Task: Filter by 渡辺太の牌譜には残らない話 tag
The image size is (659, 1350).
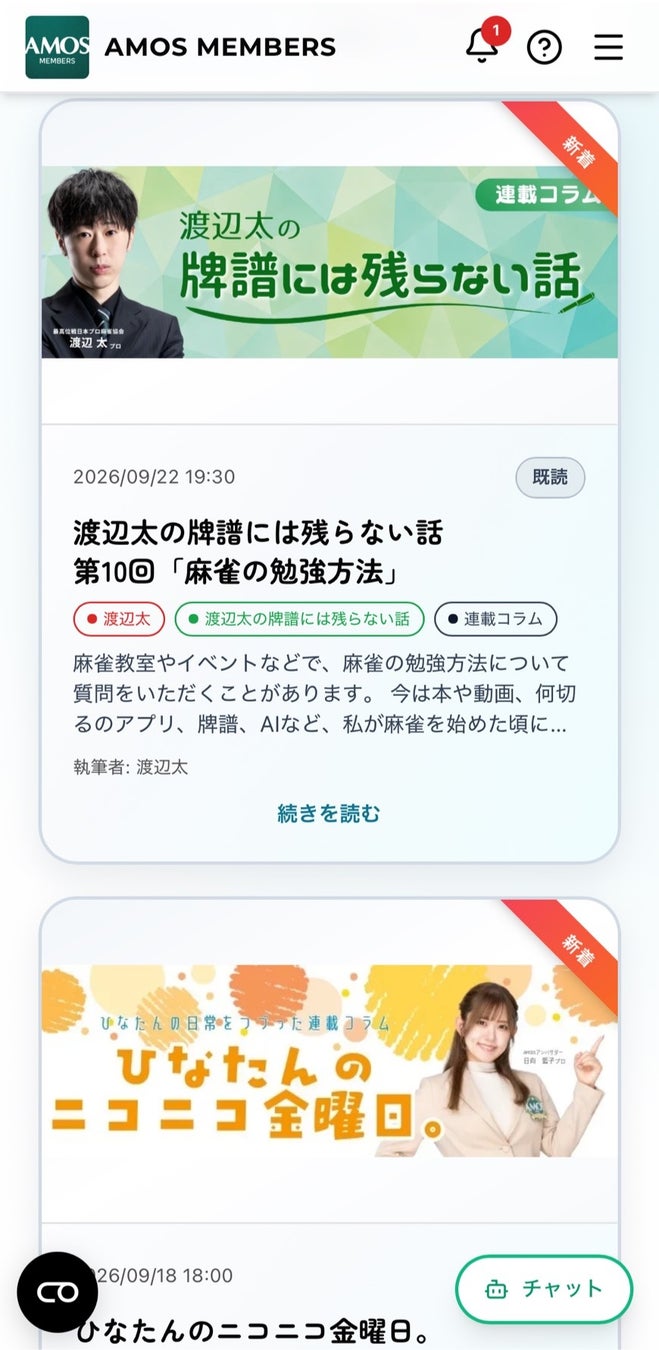Action: 299,619
